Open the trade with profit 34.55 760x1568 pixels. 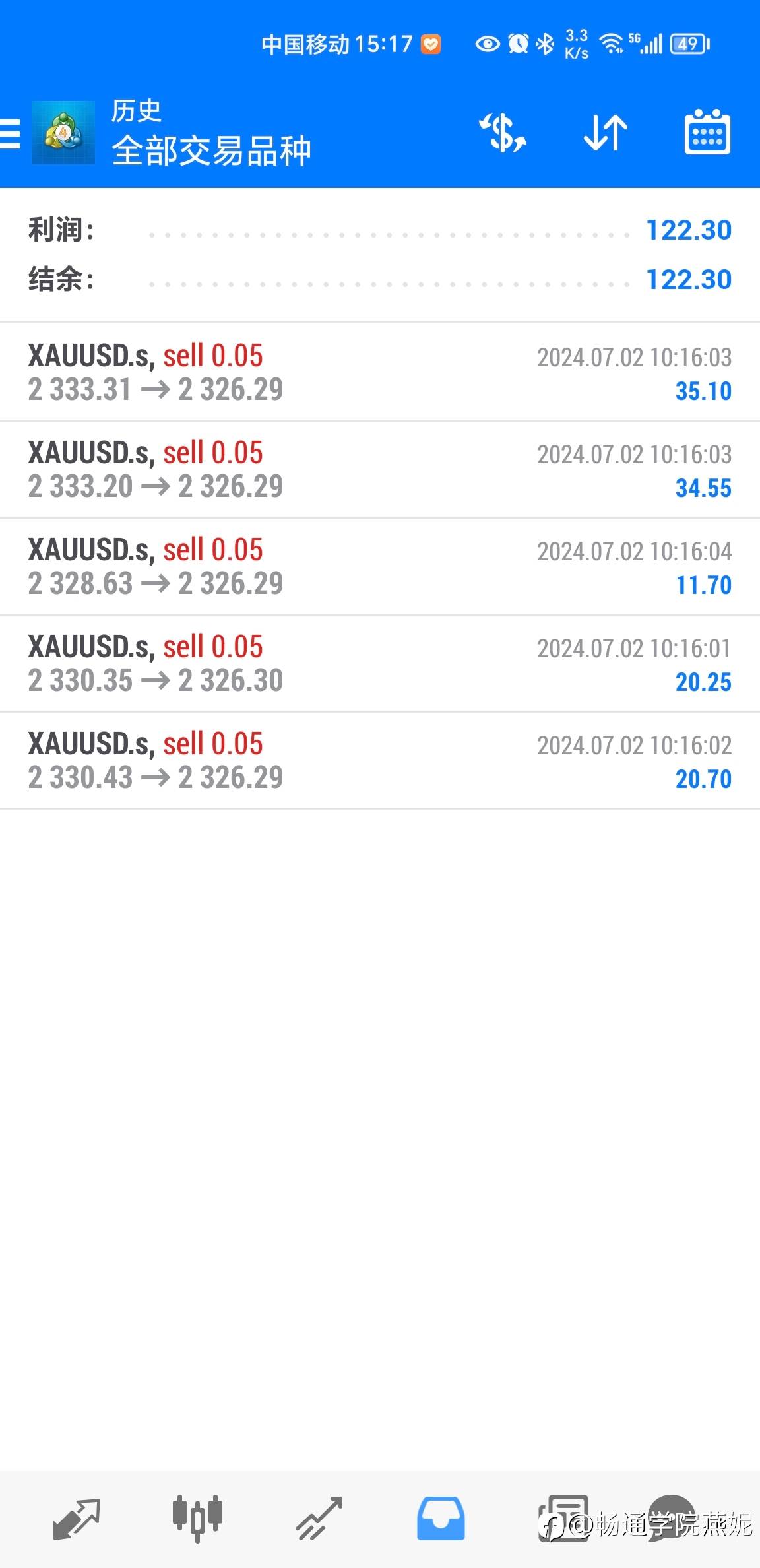[379, 469]
